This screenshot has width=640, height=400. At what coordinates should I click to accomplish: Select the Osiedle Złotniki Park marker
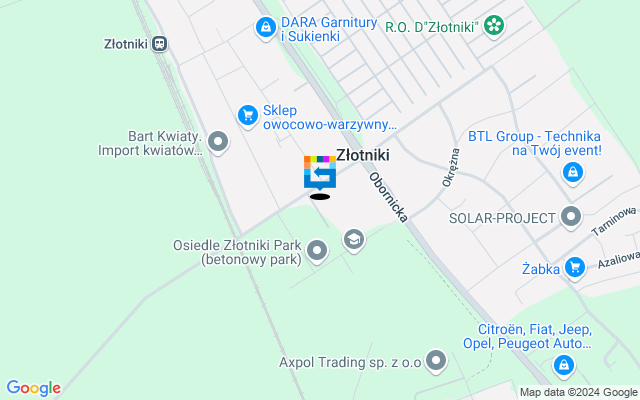[317, 250]
